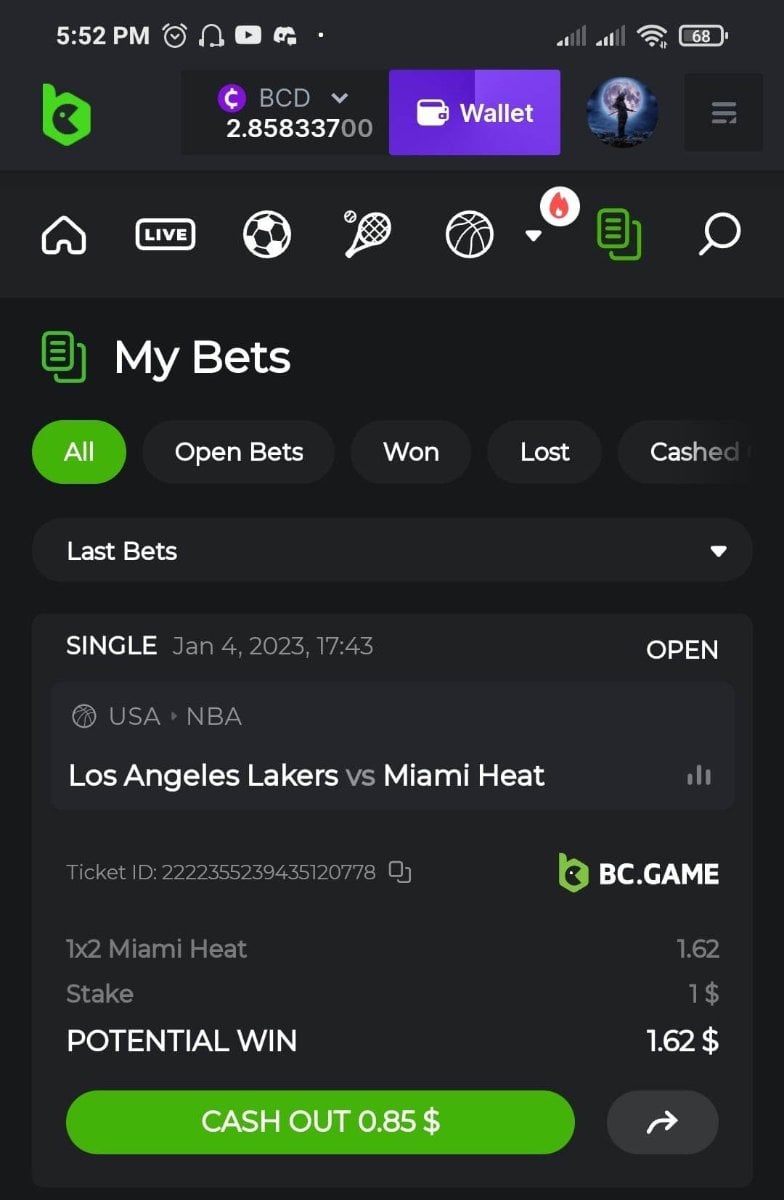Image resolution: width=784 pixels, height=1200 pixels.
Task: Open the Wallet
Action: (x=474, y=113)
